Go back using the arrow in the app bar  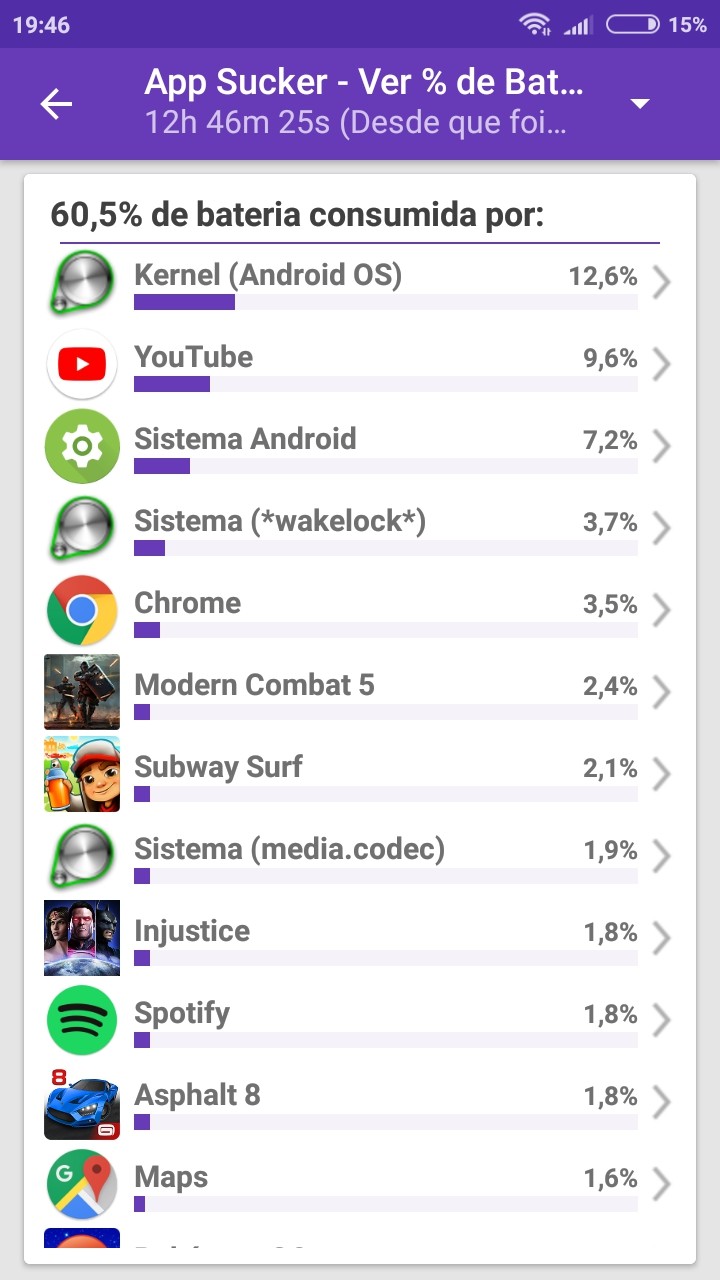tap(56, 104)
